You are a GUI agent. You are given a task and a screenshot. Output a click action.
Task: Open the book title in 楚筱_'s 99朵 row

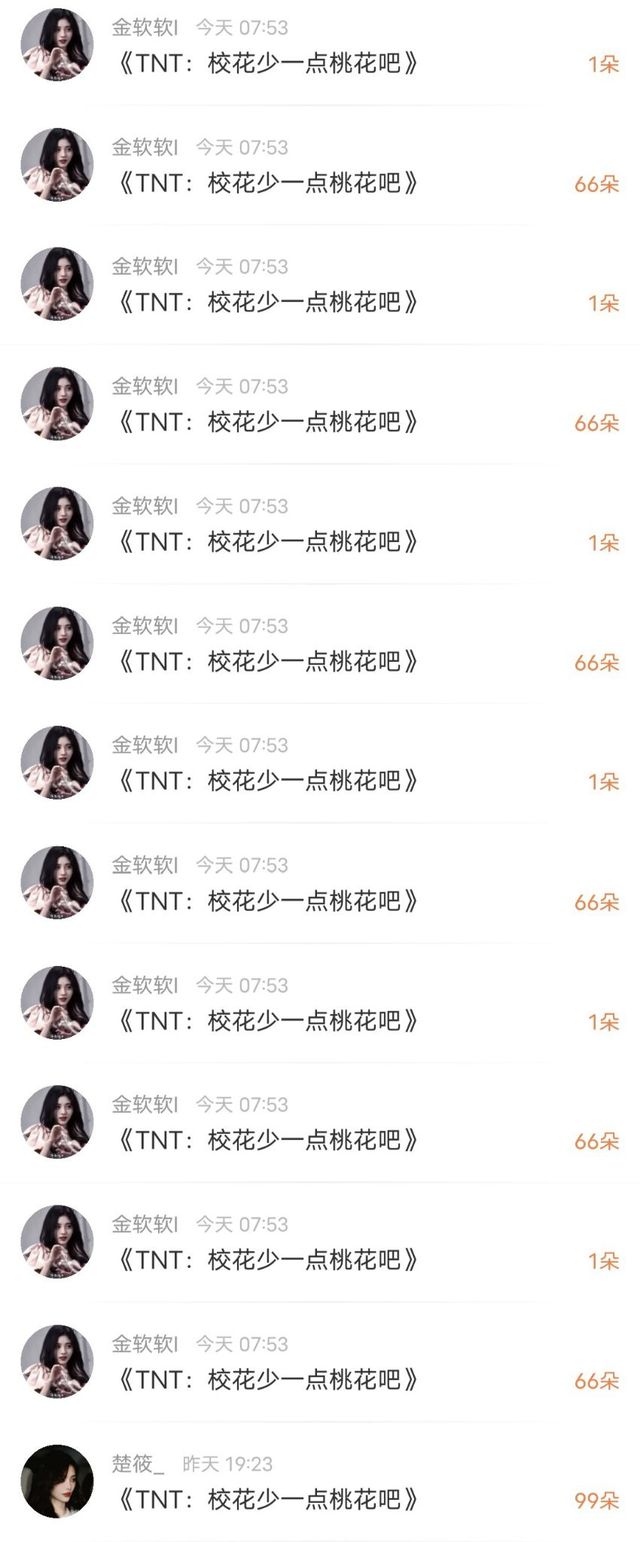point(268,1499)
